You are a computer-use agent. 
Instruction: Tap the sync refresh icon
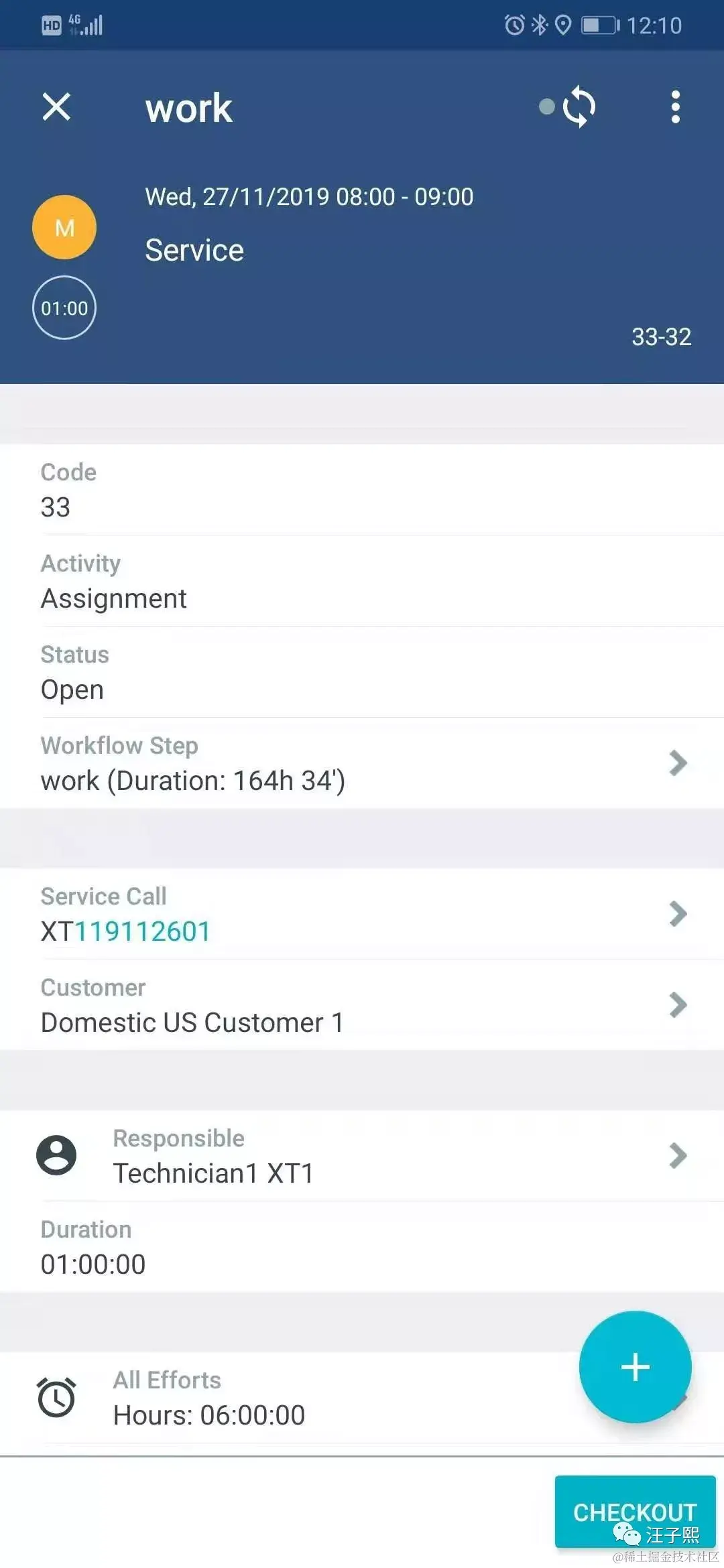tap(578, 107)
